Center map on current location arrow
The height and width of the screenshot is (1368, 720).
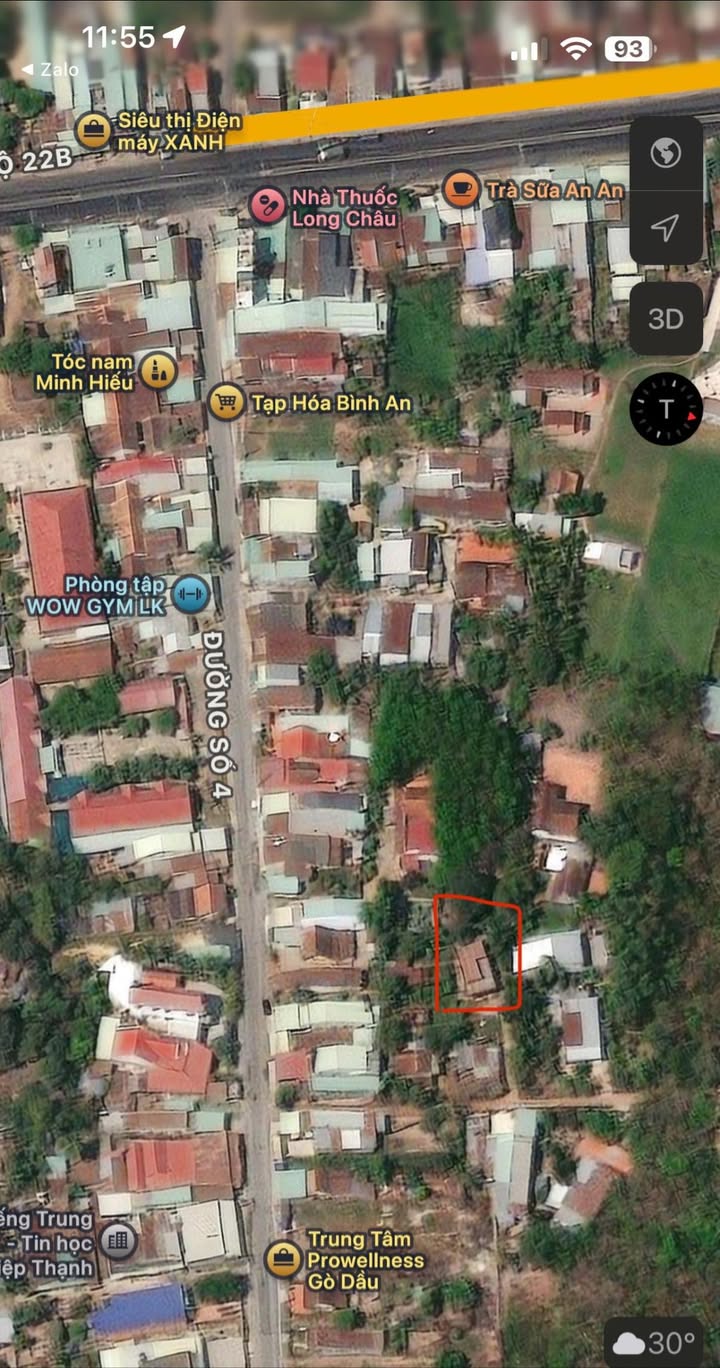665,227
